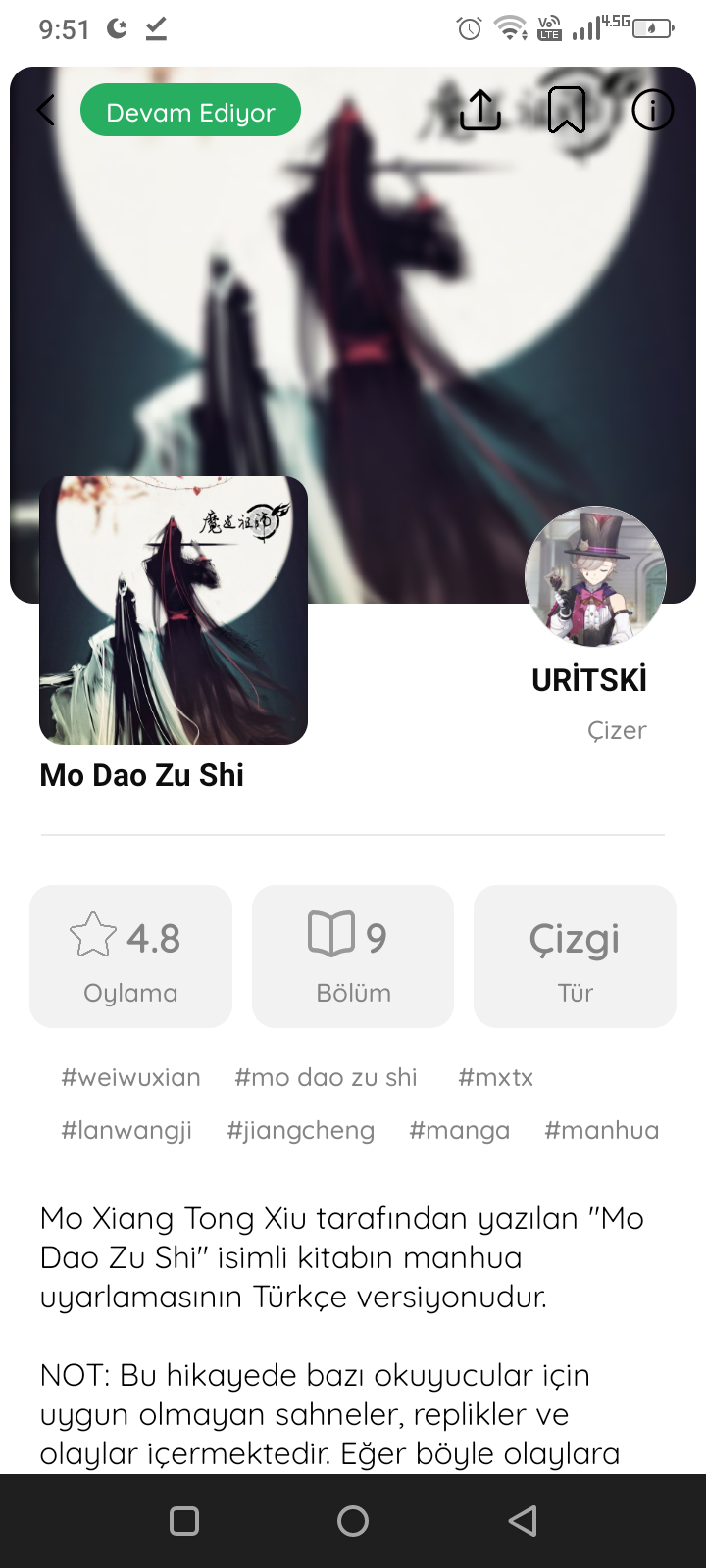Image resolution: width=706 pixels, height=1568 pixels.
Task: Tap the Devam Ediyor status chip
Action: pyautogui.click(x=190, y=111)
